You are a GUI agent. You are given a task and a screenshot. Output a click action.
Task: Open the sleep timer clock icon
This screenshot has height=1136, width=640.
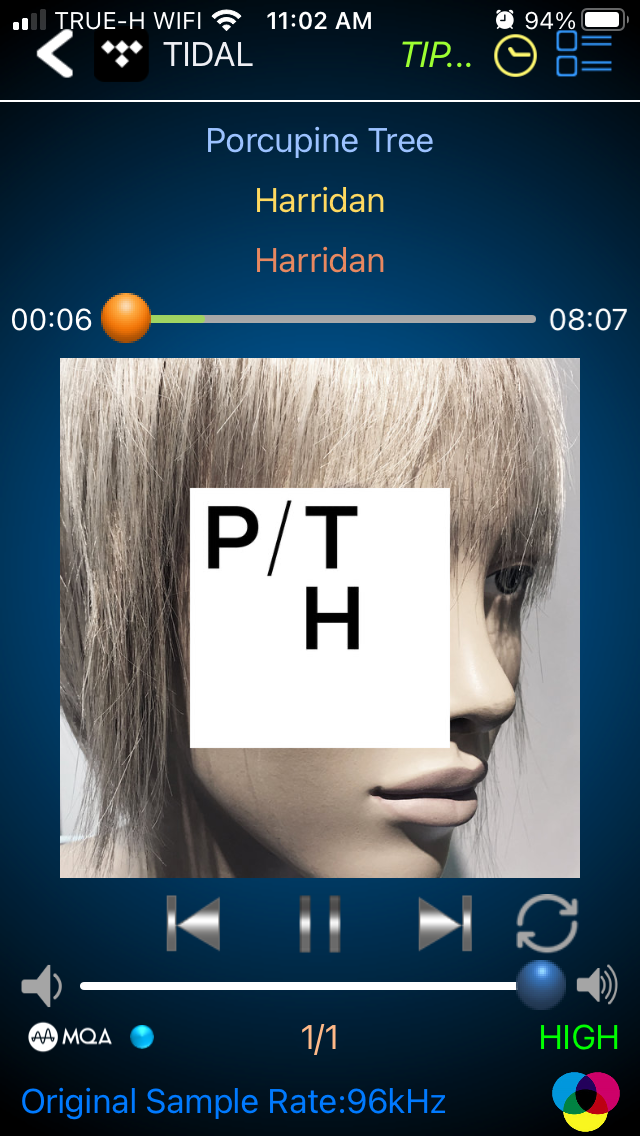(515, 56)
